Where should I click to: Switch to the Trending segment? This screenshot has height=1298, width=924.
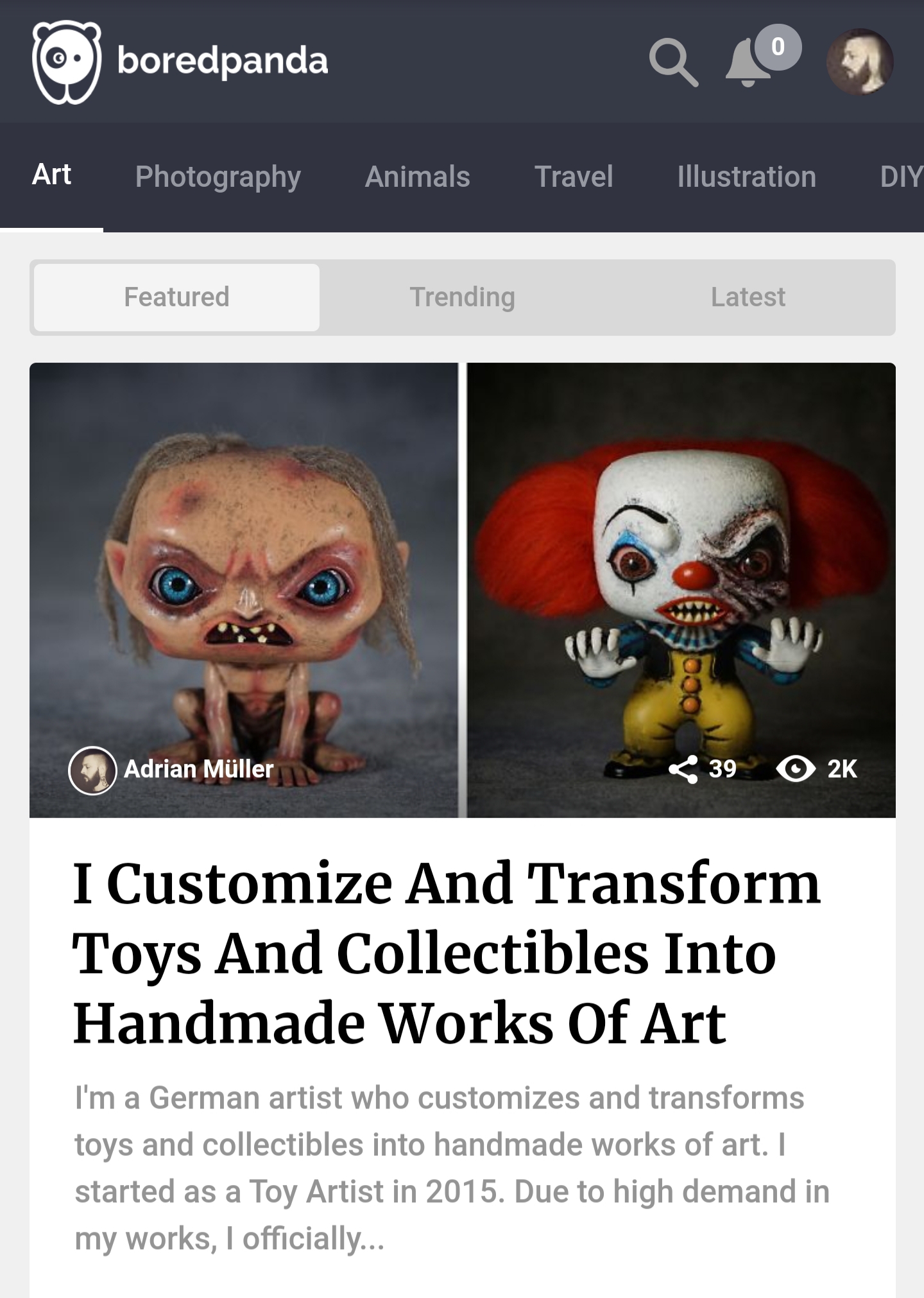[x=462, y=297]
